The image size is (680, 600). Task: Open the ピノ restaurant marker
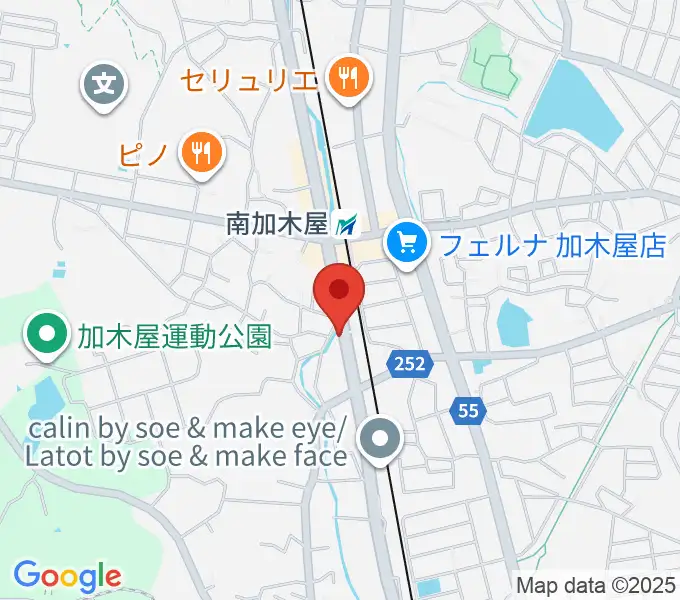pyautogui.click(x=202, y=153)
